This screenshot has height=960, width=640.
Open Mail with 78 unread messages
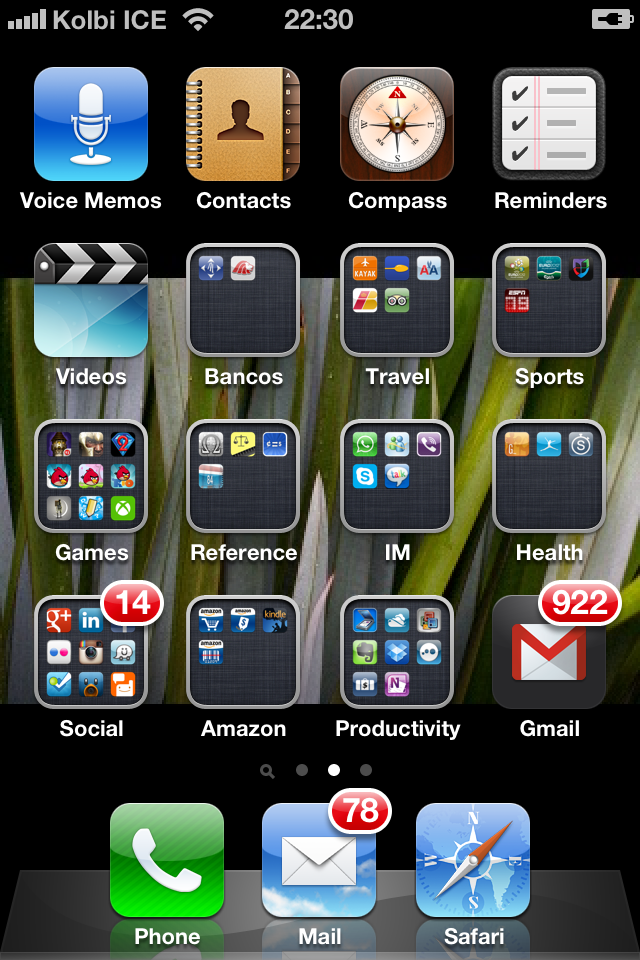click(319, 860)
